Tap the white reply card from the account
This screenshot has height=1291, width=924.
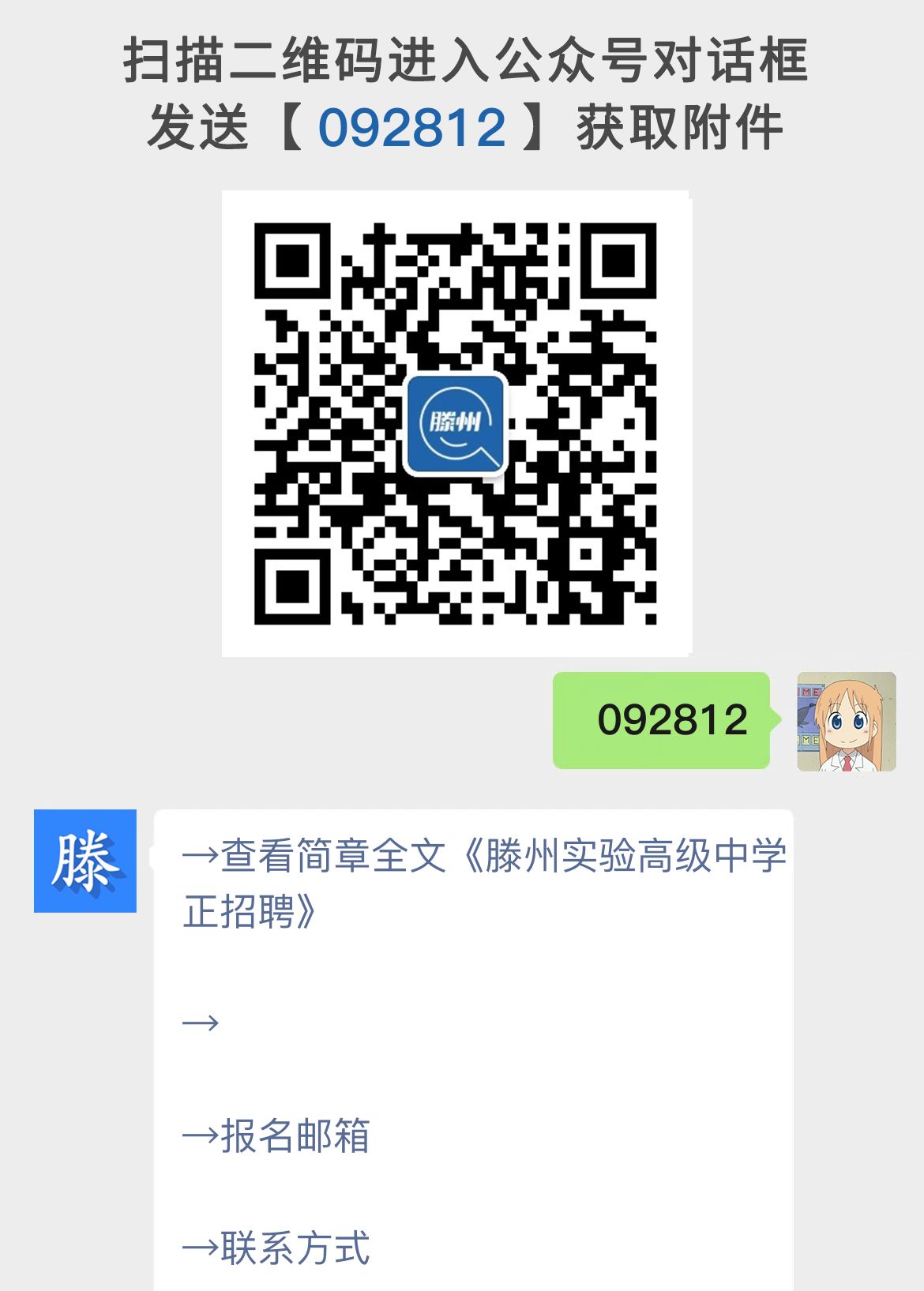pos(474,1026)
